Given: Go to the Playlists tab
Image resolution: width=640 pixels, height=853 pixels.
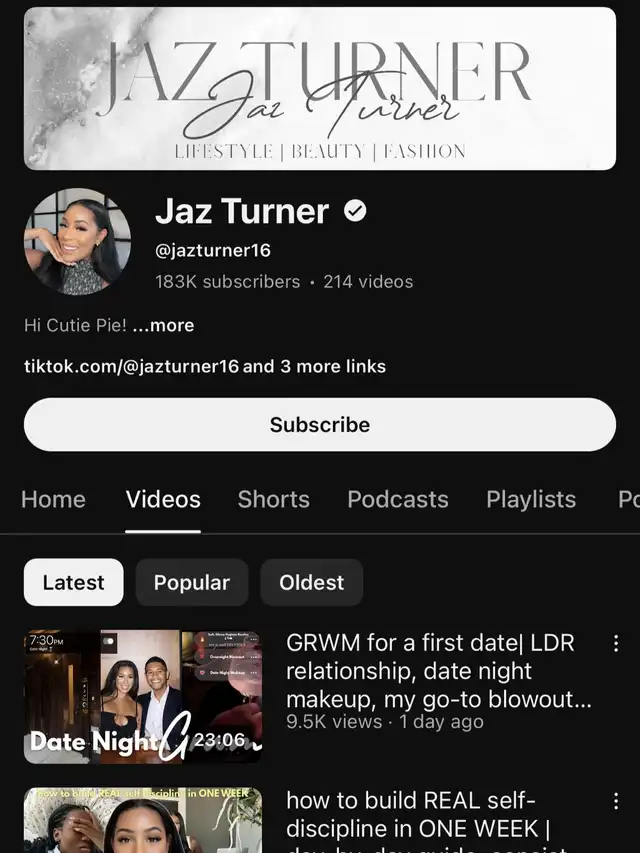Looking at the screenshot, I should [531, 499].
